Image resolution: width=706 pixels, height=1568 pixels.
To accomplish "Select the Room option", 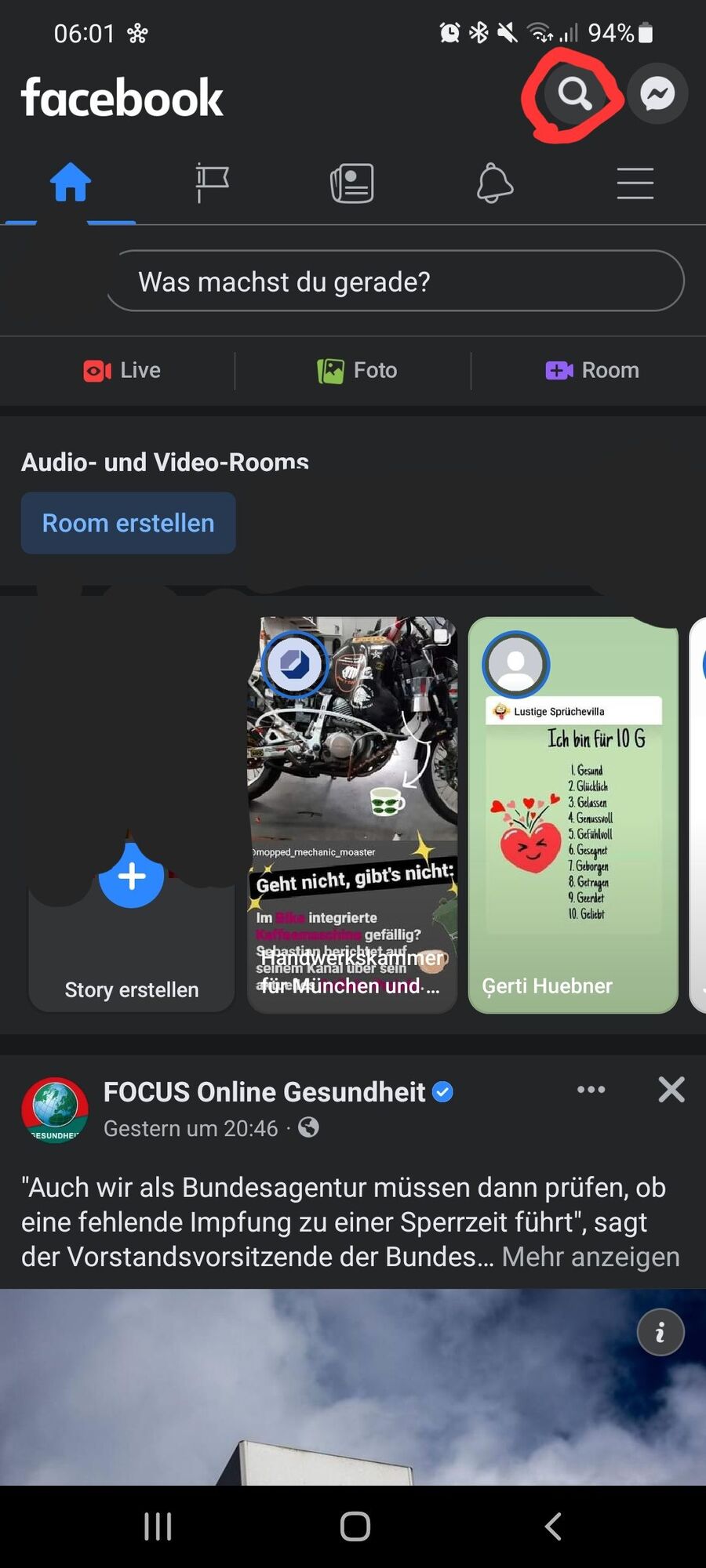I will coord(592,370).
